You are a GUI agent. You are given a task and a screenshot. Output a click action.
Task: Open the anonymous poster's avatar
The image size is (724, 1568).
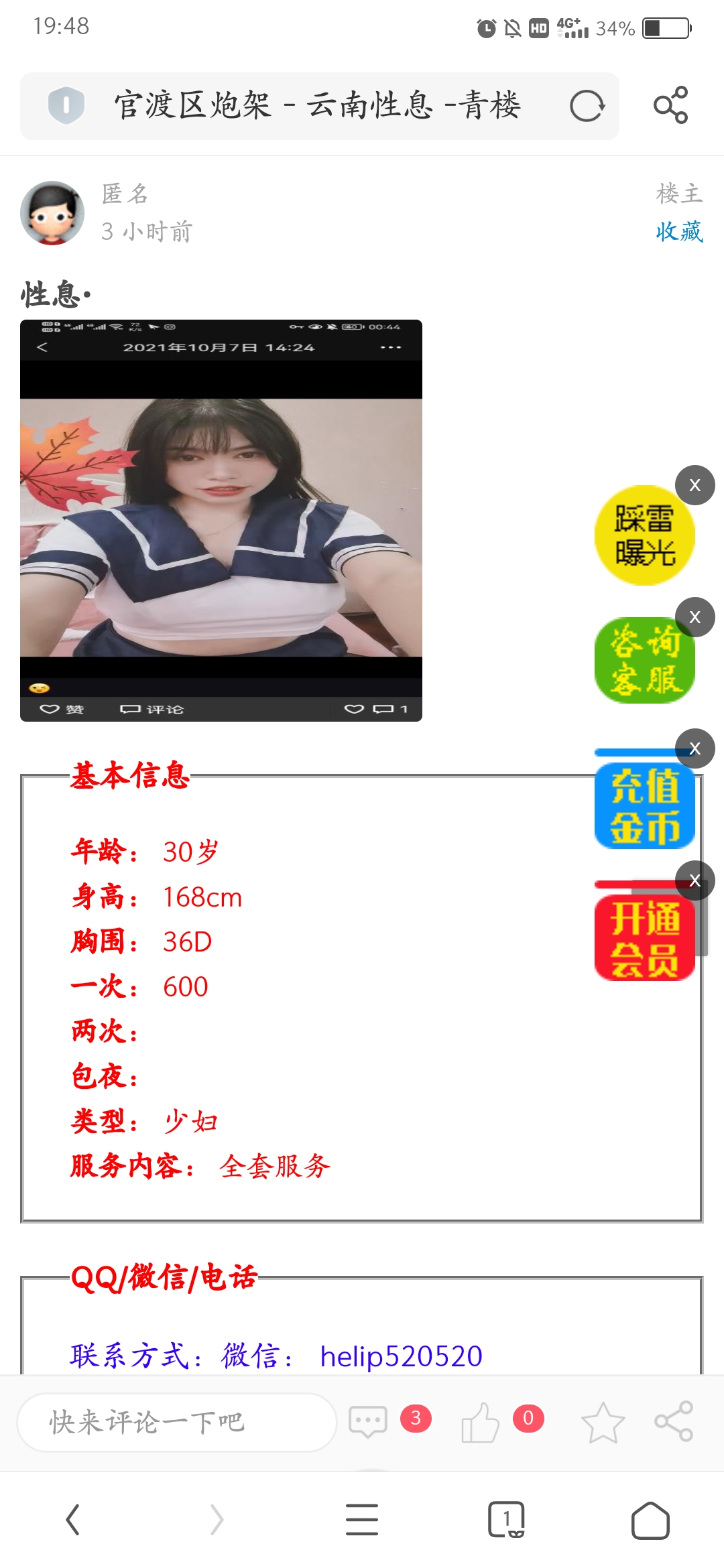tap(52, 213)
